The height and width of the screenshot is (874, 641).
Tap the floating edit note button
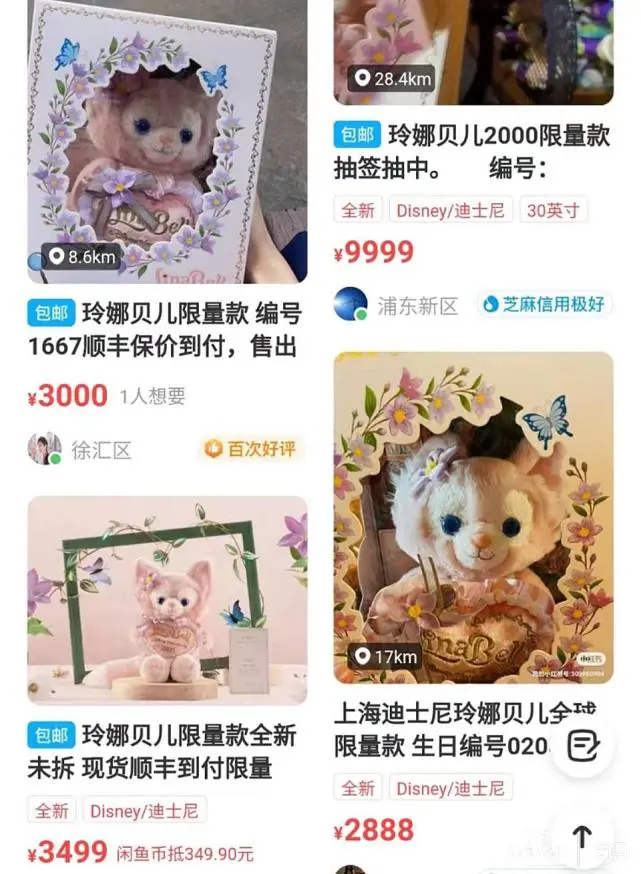pyautogui.click(x=582, y=745)
